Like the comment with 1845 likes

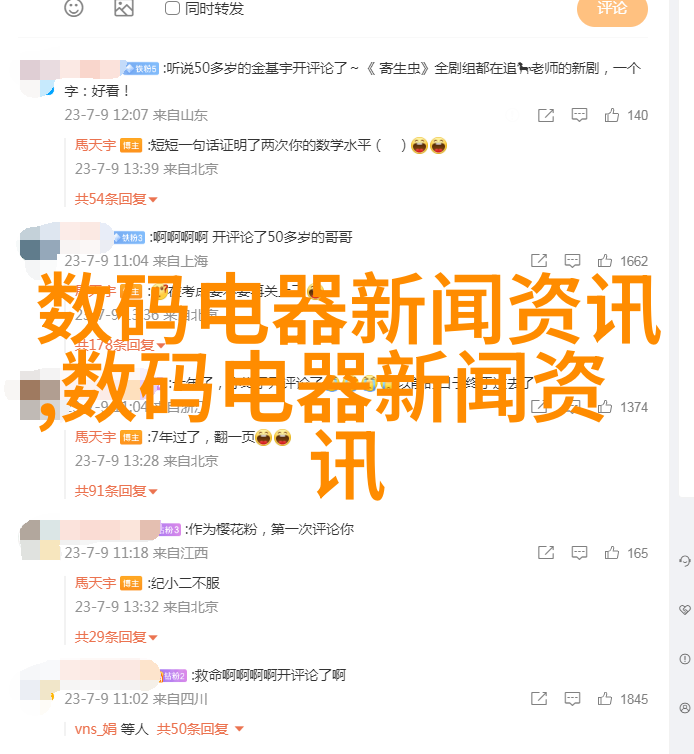(612, 700)
